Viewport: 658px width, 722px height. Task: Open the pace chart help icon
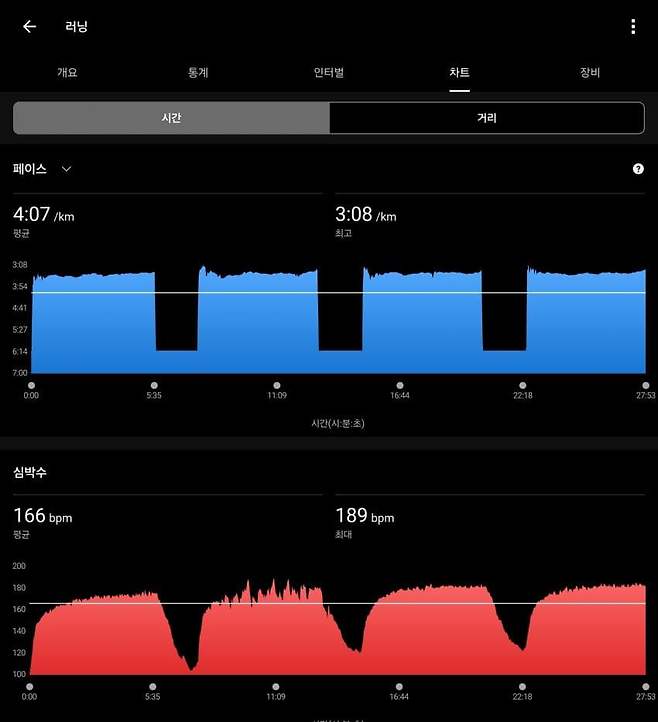638,169
